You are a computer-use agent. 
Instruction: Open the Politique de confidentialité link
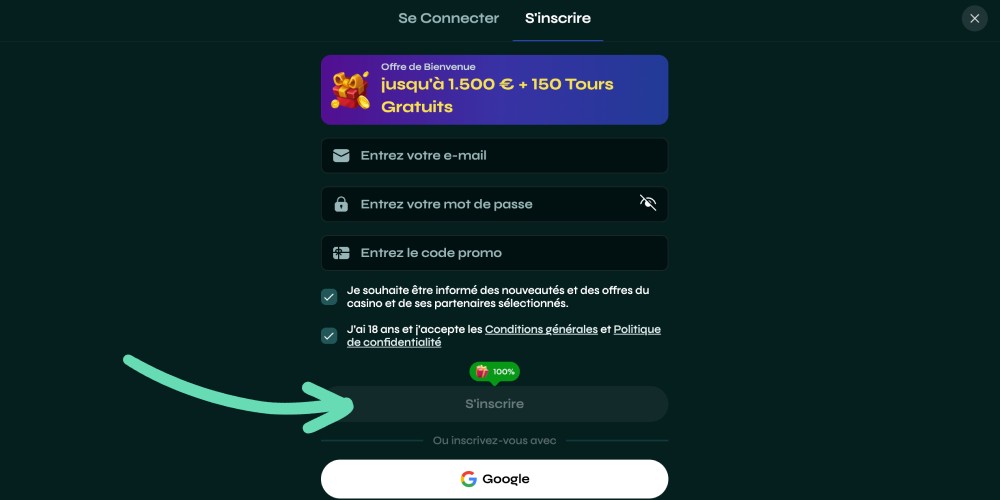pos(636,329)
